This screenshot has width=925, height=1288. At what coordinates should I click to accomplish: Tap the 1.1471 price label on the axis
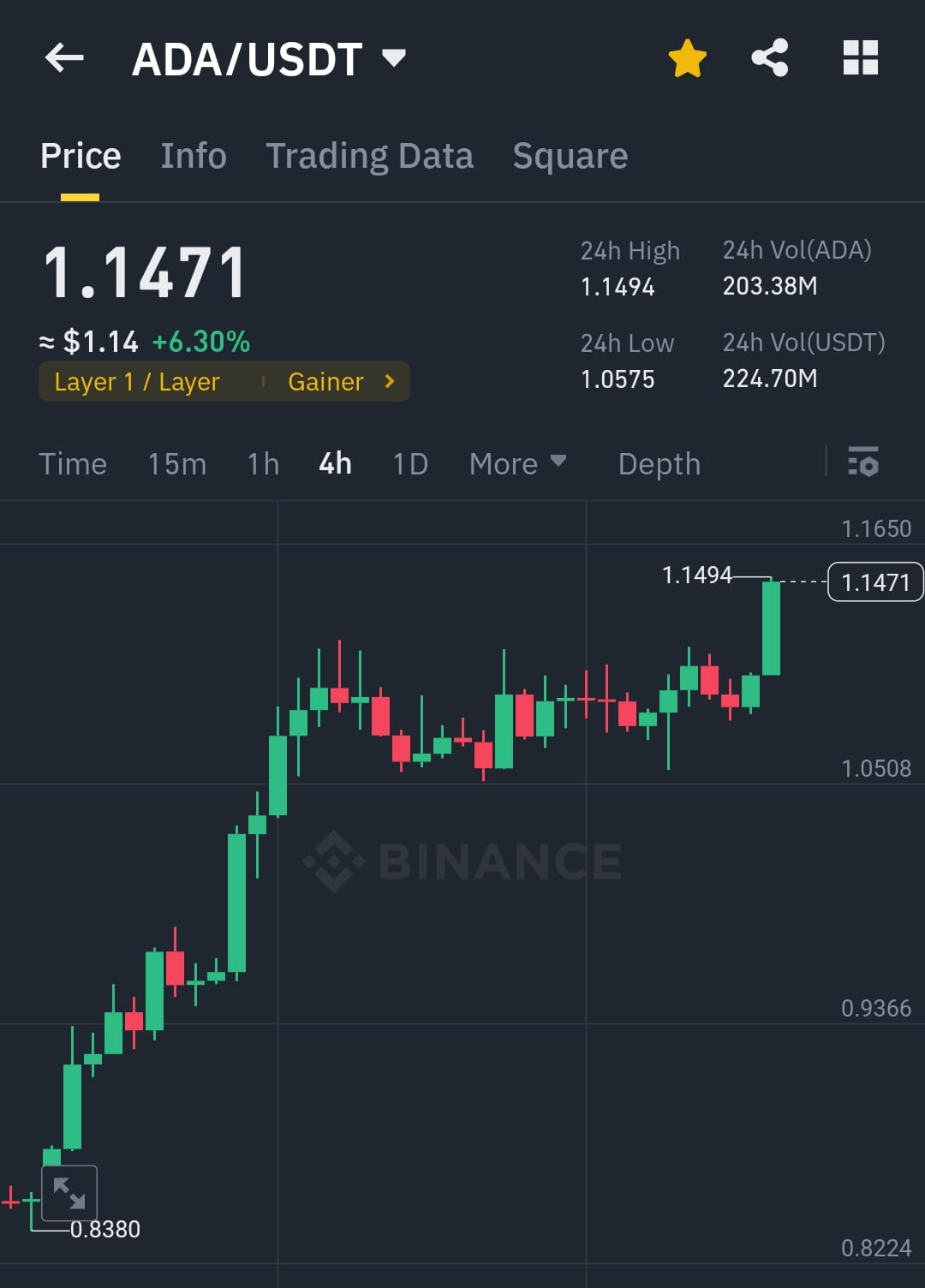(x=875, y=581)
